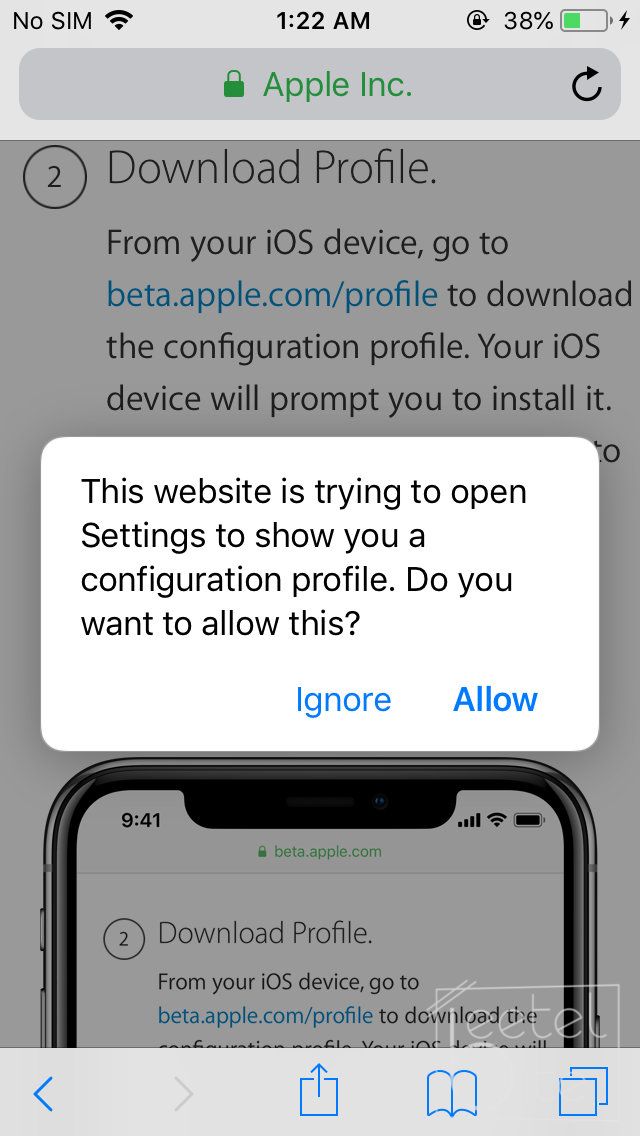Reload the Apple Inc. page
The width and height of the screenshot is (640, 1136).
(587, 86)
